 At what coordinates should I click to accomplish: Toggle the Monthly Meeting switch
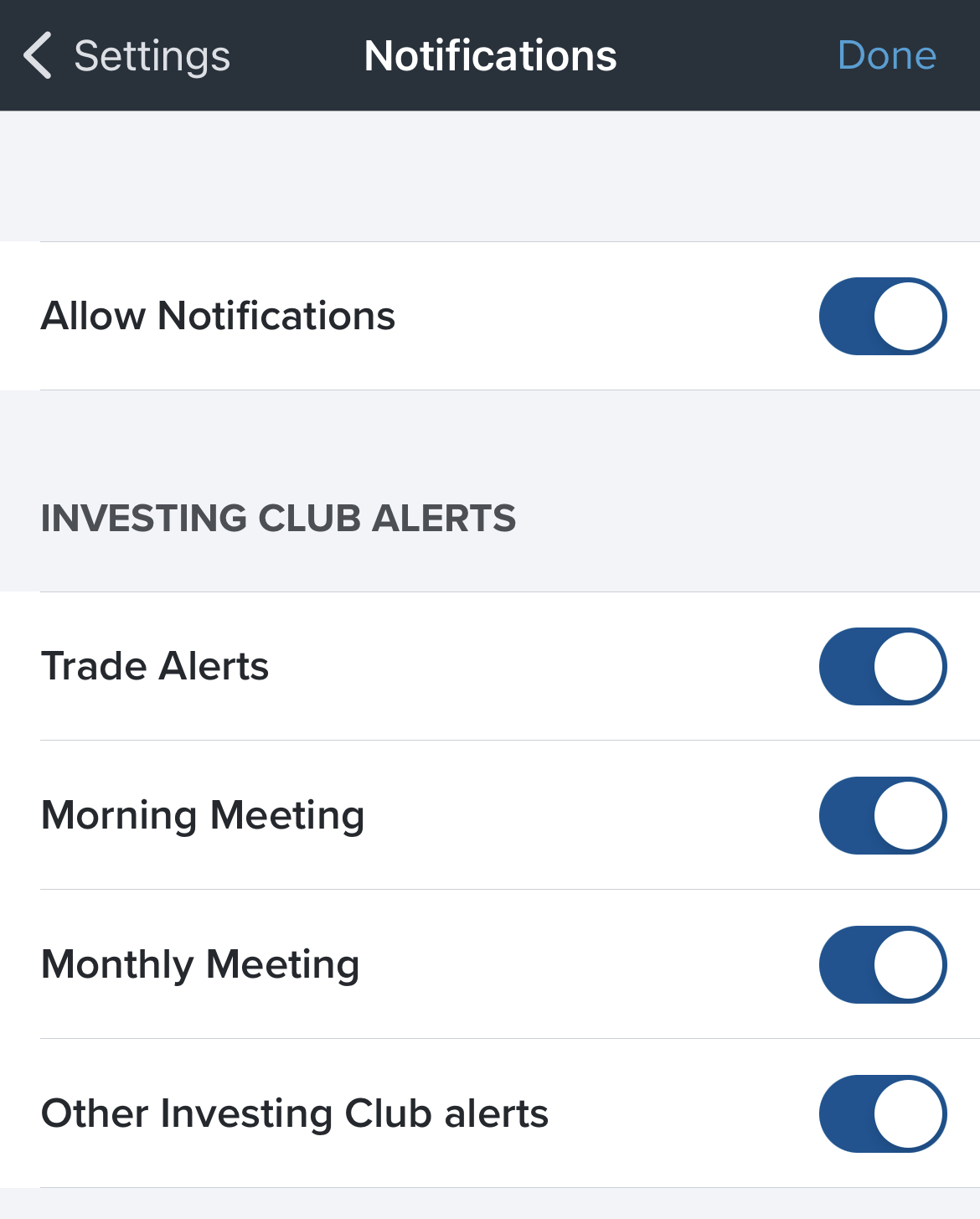882,964
